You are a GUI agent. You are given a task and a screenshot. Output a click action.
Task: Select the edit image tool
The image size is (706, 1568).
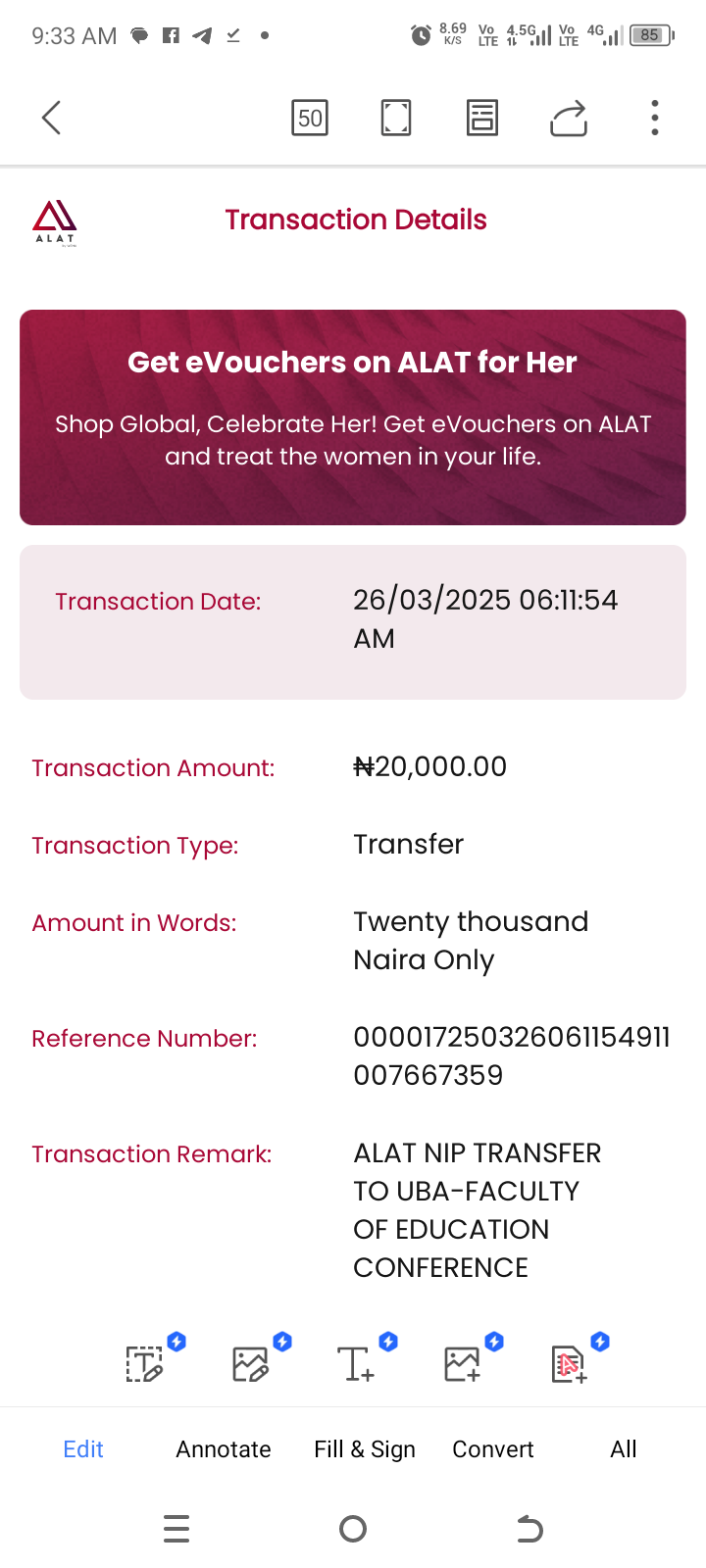point(251,1363)
